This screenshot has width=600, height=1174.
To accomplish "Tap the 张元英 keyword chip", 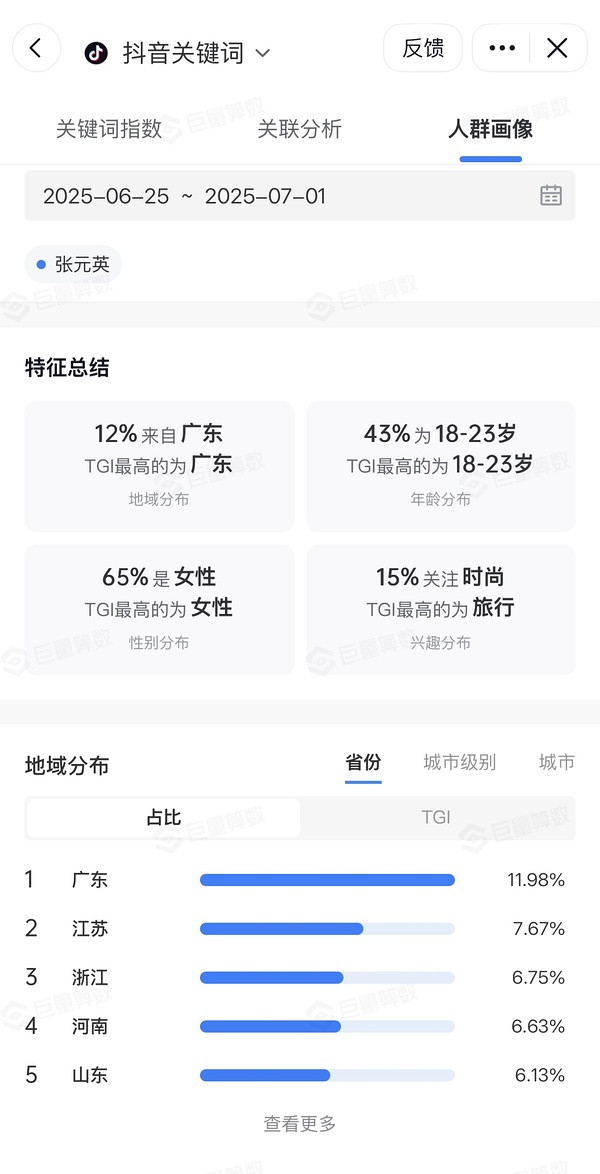I will coord(73,264).
